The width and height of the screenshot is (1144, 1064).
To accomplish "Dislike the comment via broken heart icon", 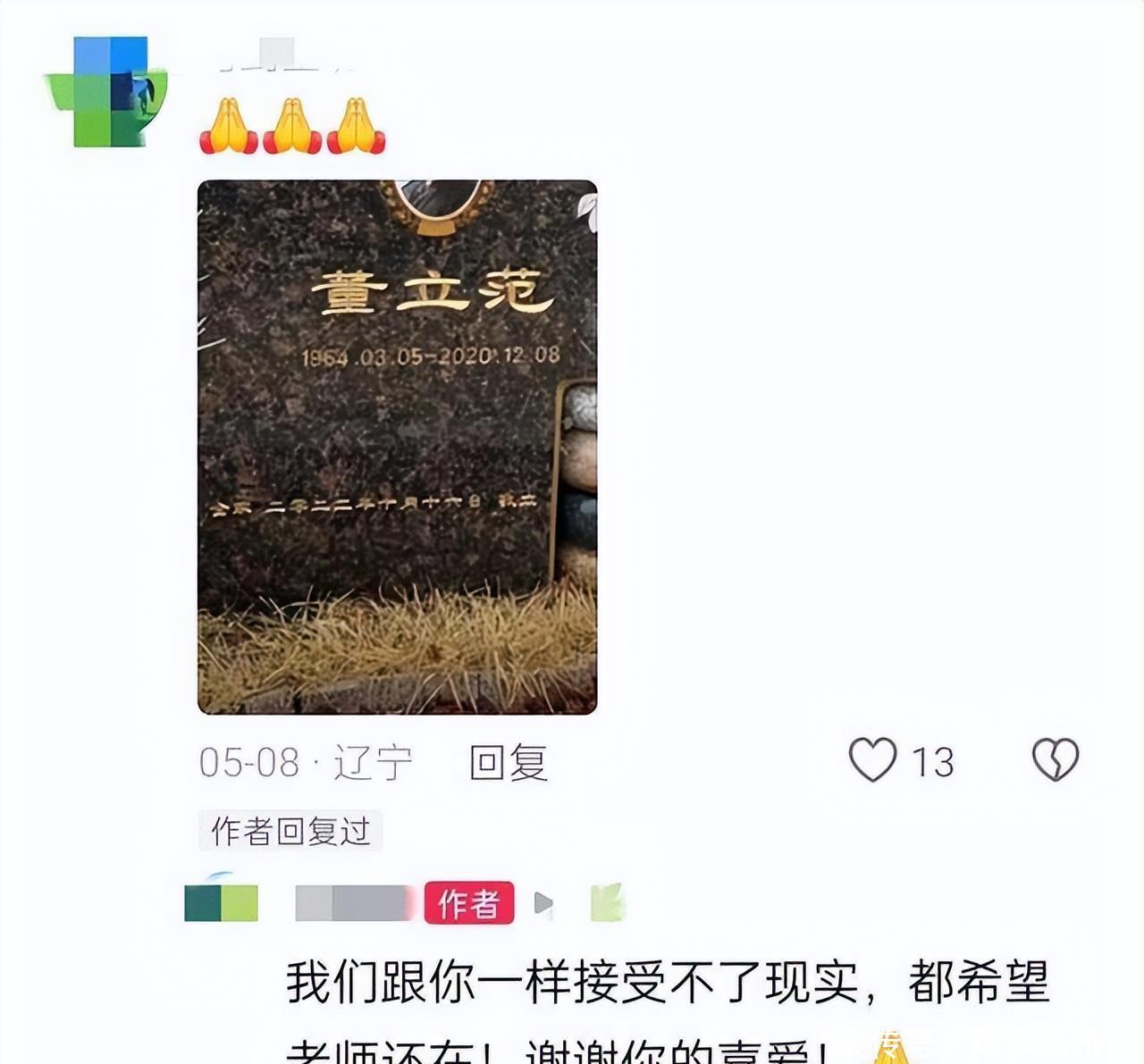I will point(1056,760).
